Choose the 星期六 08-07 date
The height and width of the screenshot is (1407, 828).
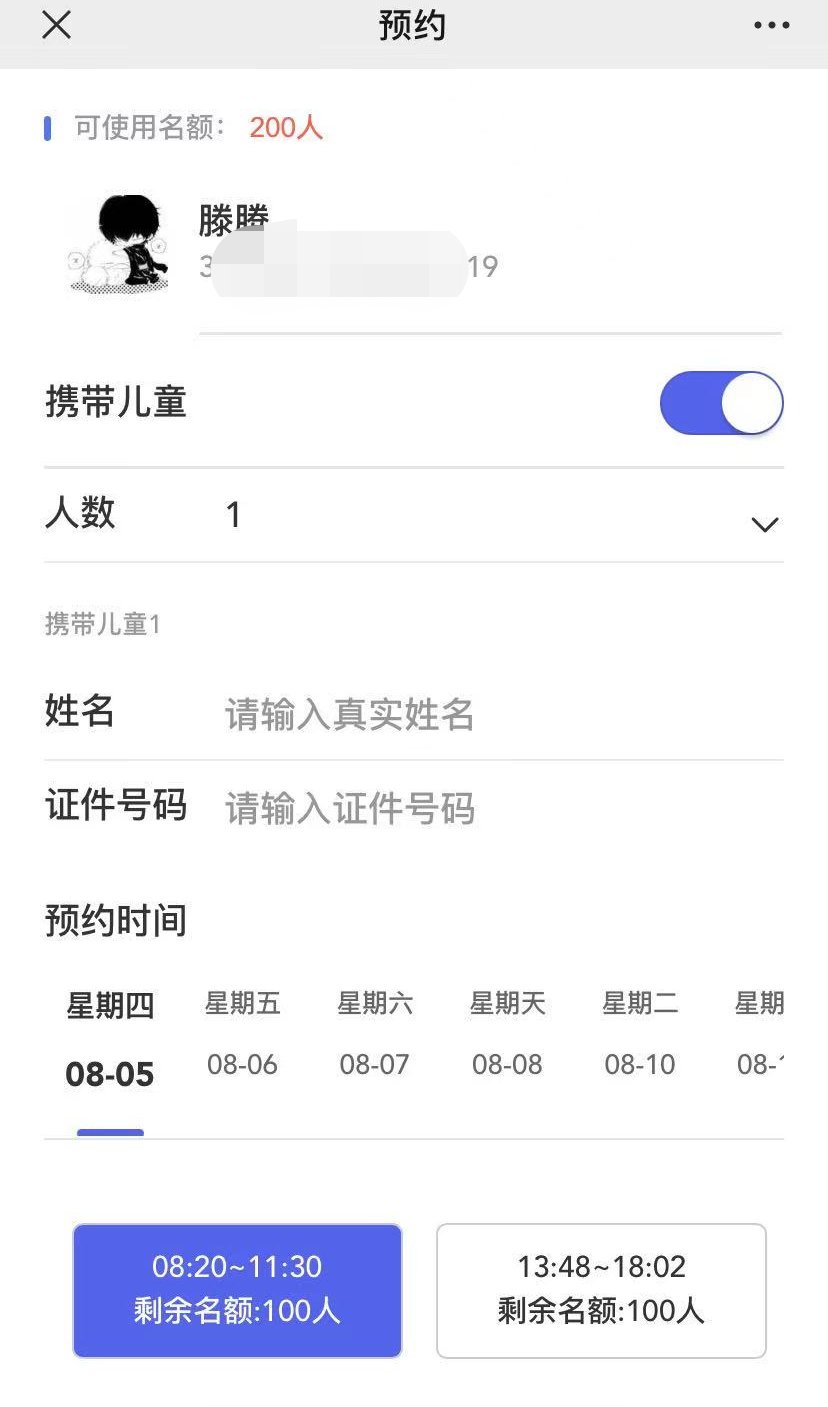coord(375,1035)
